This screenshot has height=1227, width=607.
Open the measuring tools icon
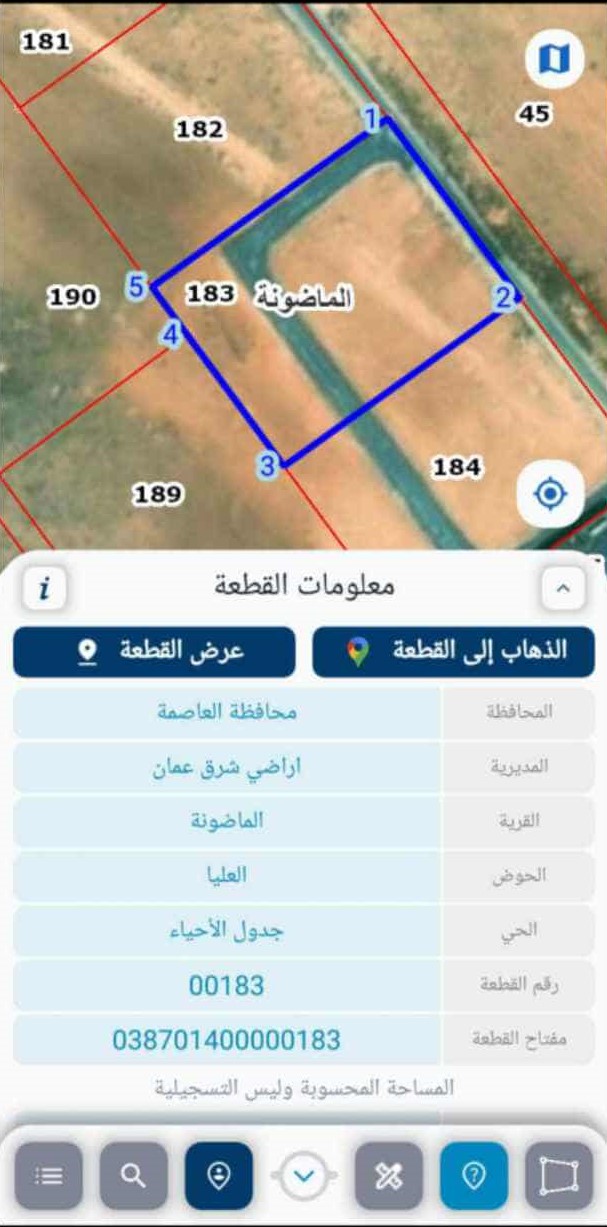click(x=388, y=1176)
